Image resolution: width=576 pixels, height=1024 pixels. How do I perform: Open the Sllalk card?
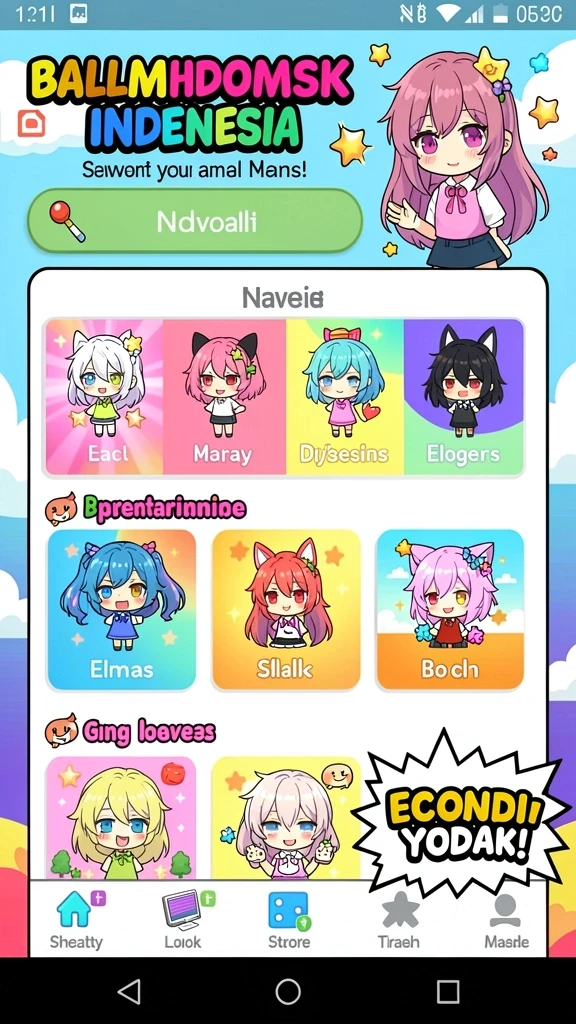click(x=286, y=609)
